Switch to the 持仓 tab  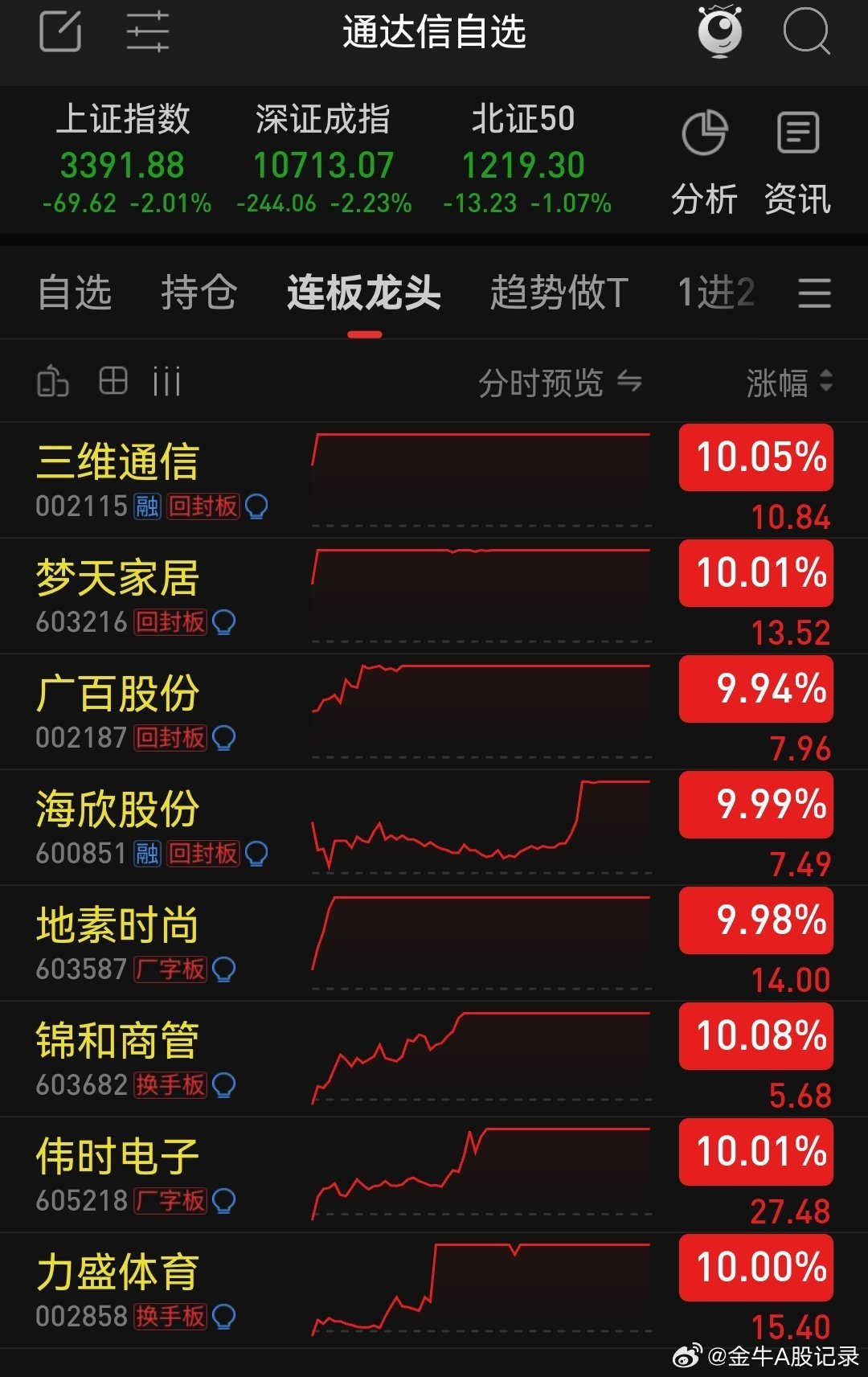tap(199, 292)
